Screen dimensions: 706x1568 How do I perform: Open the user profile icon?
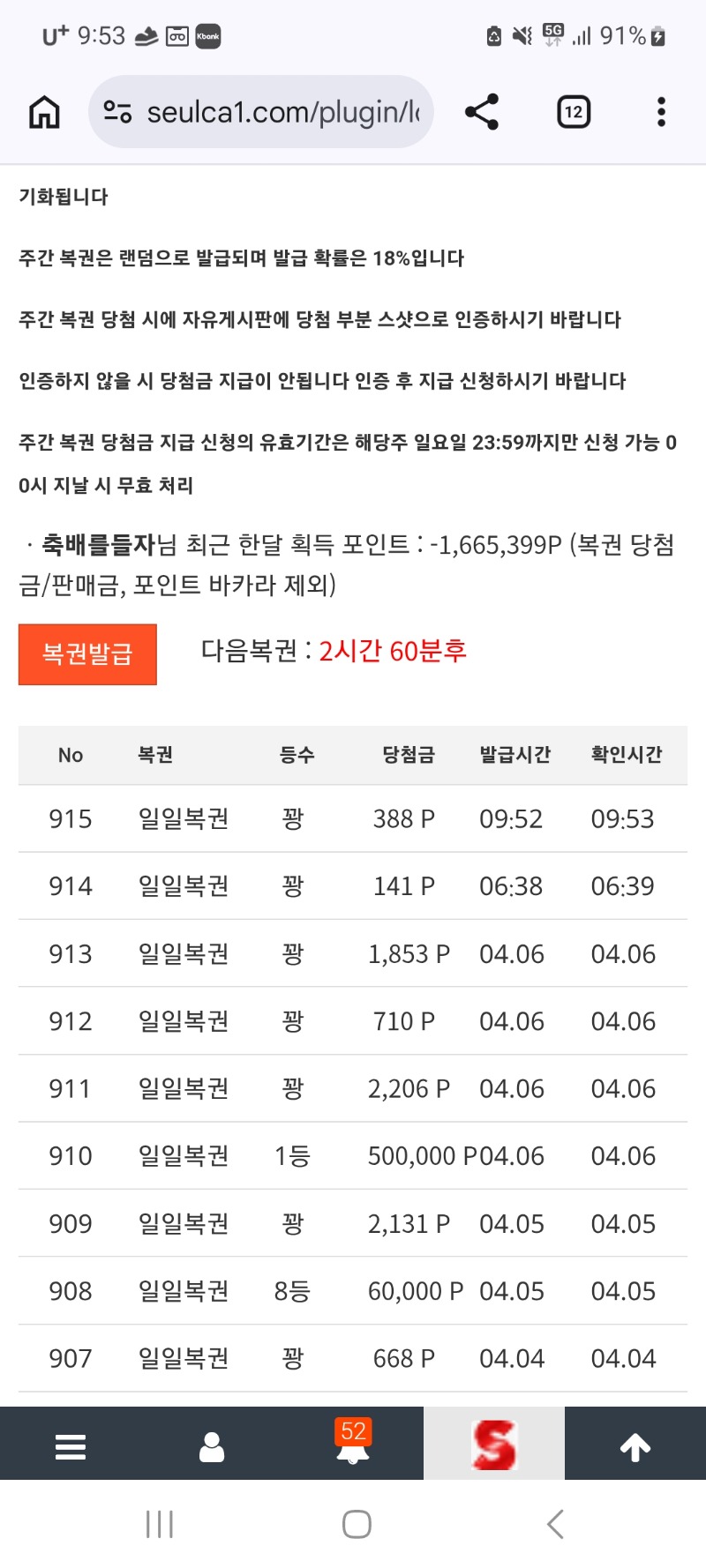tap(212, 1446)
